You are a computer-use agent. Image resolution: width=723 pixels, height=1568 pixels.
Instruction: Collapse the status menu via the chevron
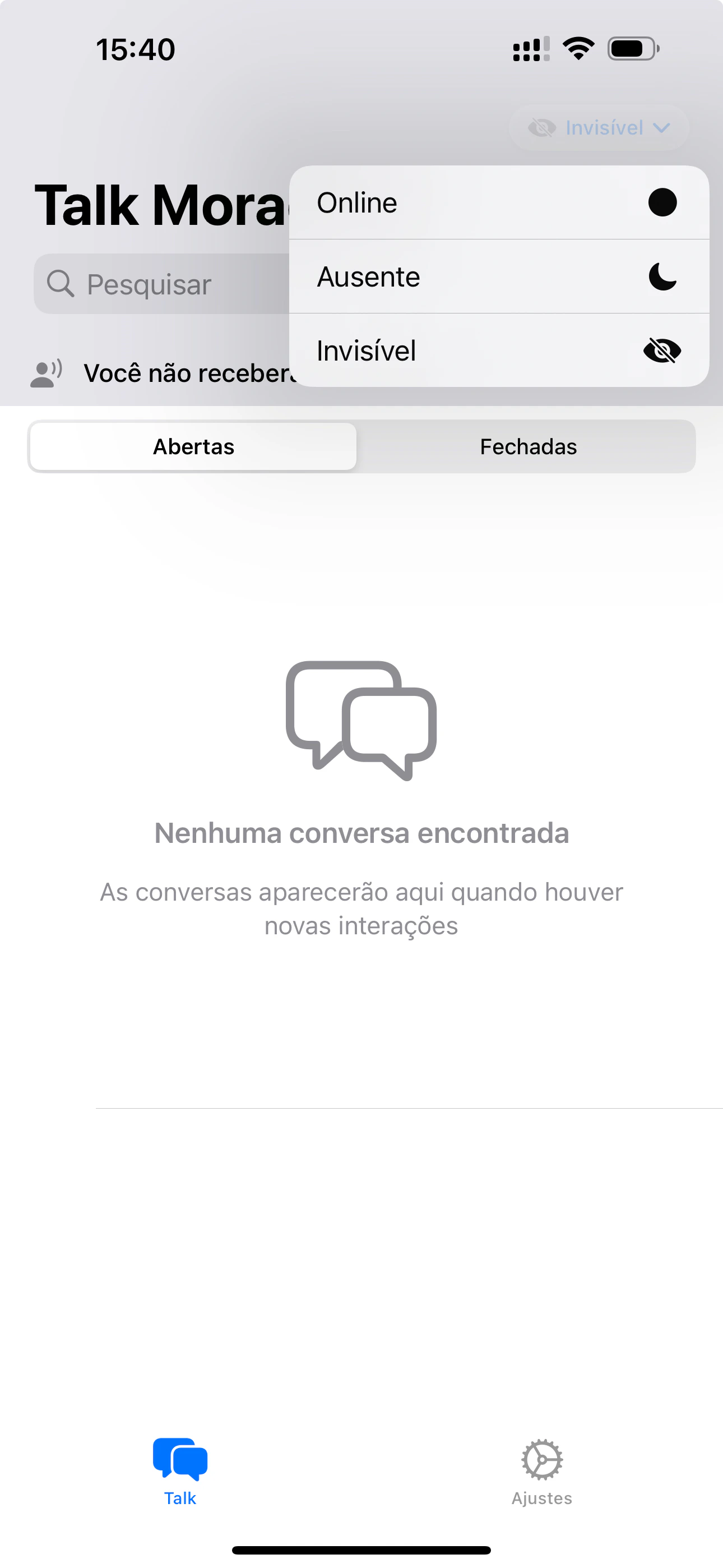tap(662, 127)
